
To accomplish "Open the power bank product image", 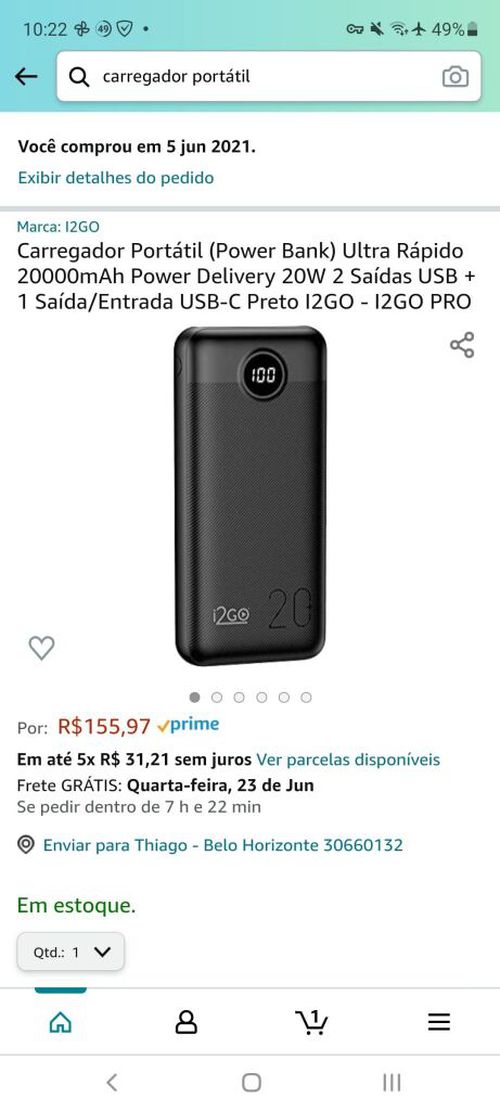I will (x=250, y=495).
